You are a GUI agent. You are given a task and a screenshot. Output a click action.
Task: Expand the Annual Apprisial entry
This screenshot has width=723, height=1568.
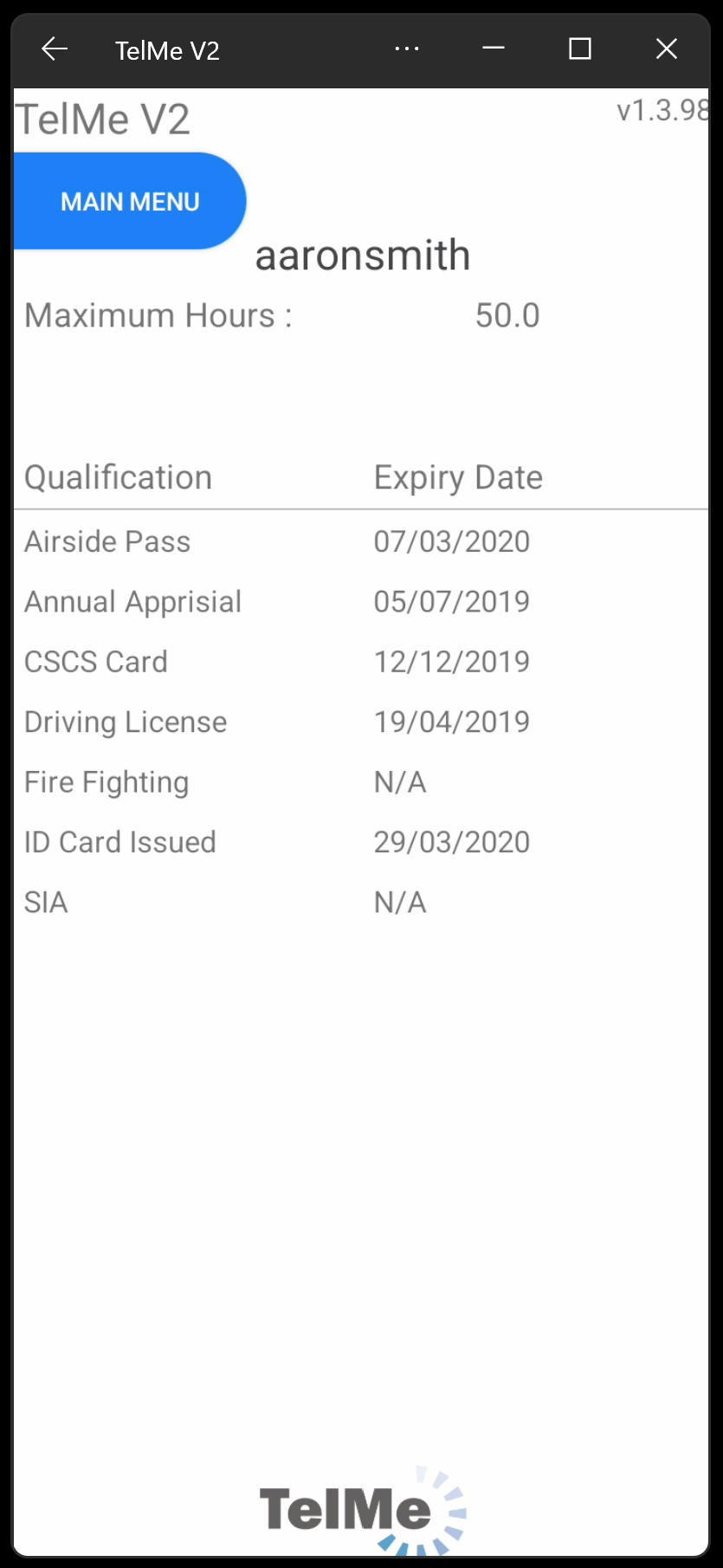point(132,601)
